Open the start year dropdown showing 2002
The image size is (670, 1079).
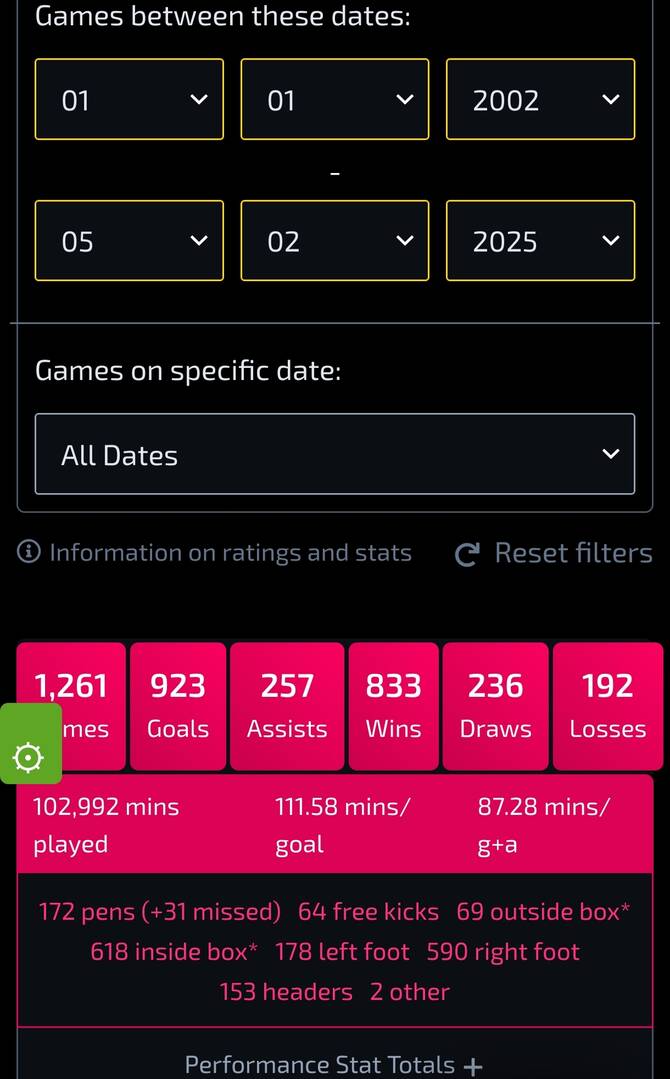point(540,99)
